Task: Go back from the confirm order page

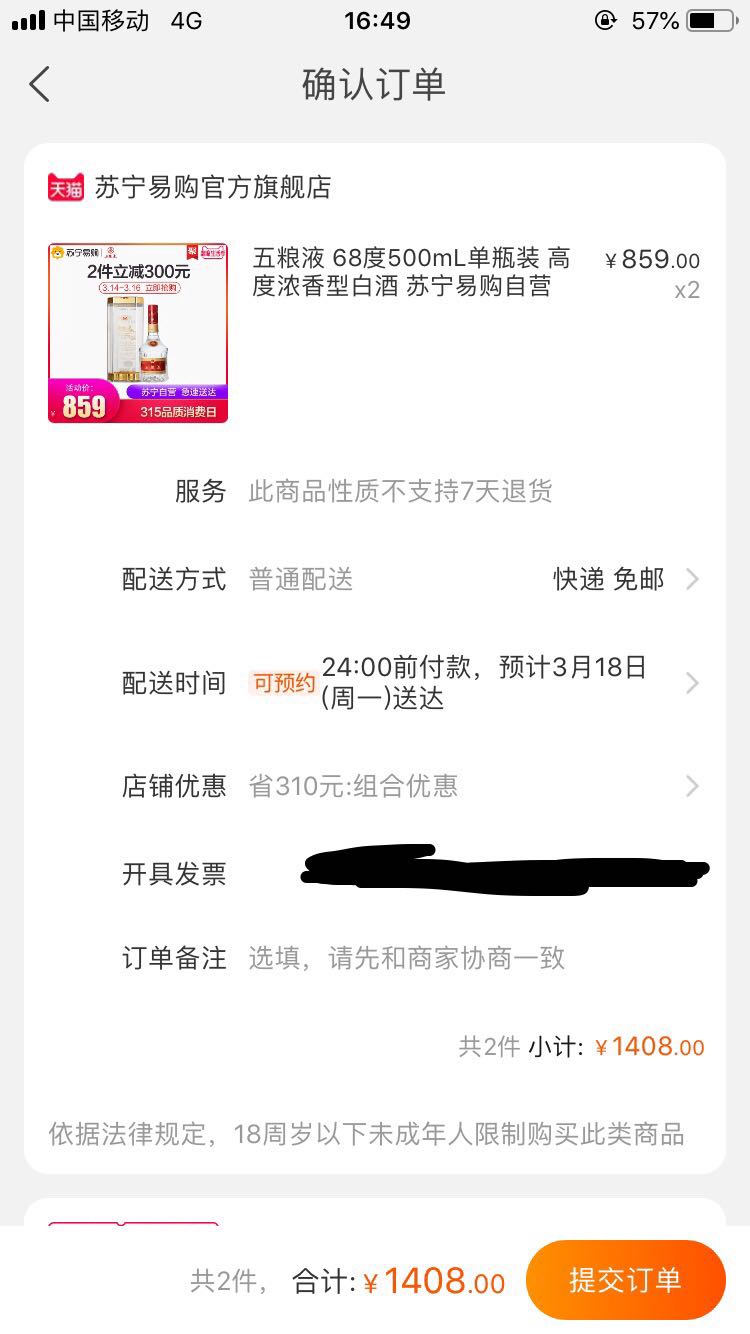Action: [x=40, y=85]
